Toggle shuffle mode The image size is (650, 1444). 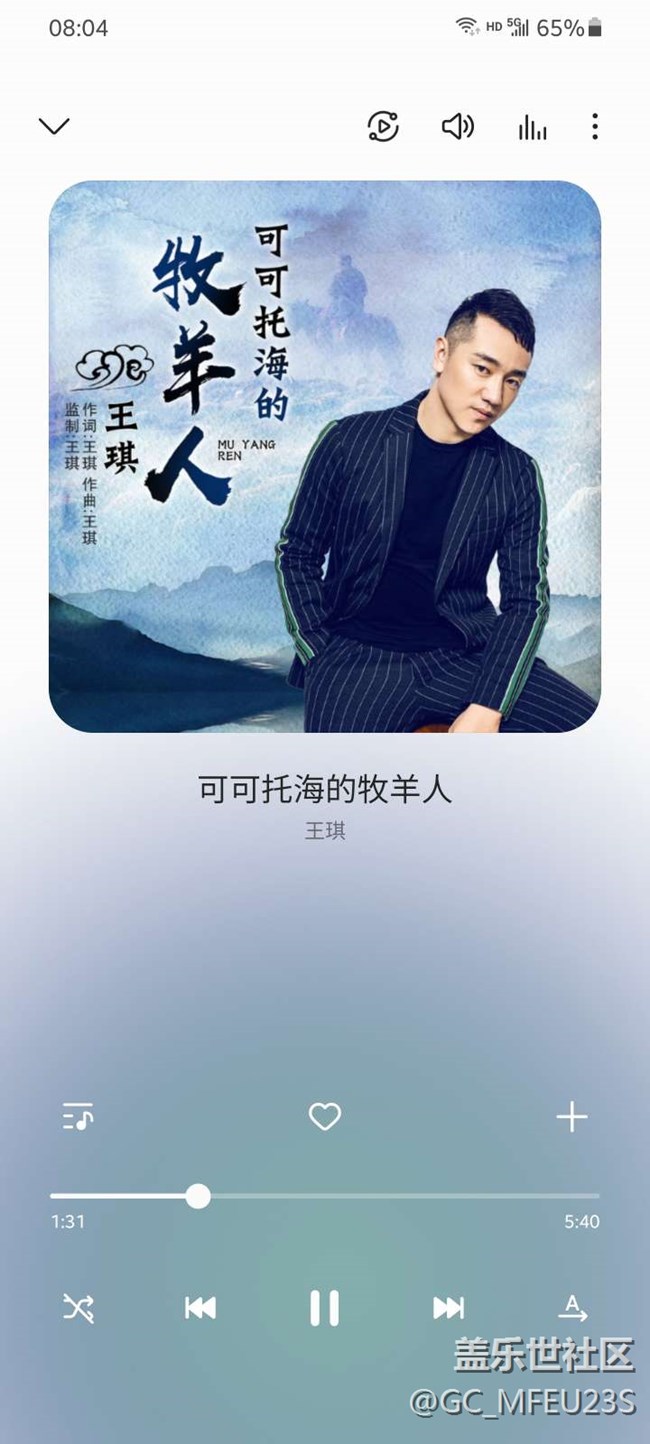click(78, 1307)
